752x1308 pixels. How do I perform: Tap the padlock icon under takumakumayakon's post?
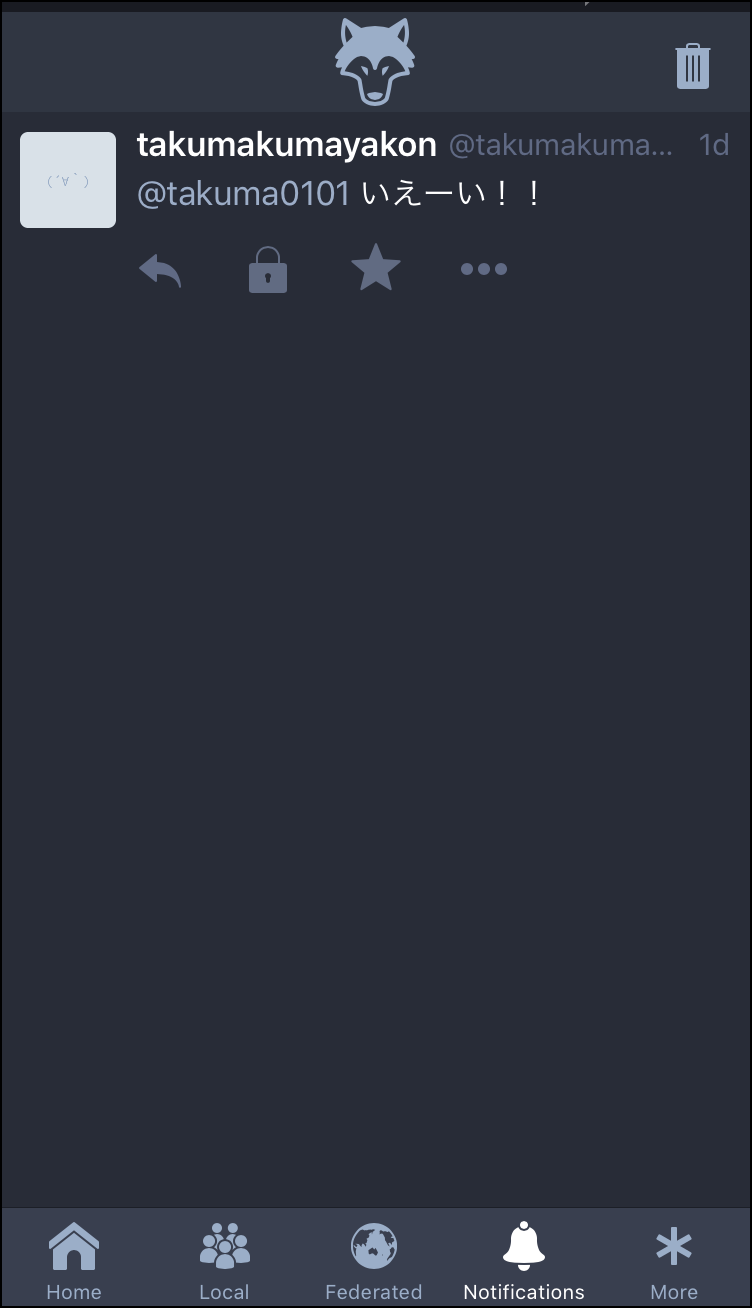click(x=268, y=270)
